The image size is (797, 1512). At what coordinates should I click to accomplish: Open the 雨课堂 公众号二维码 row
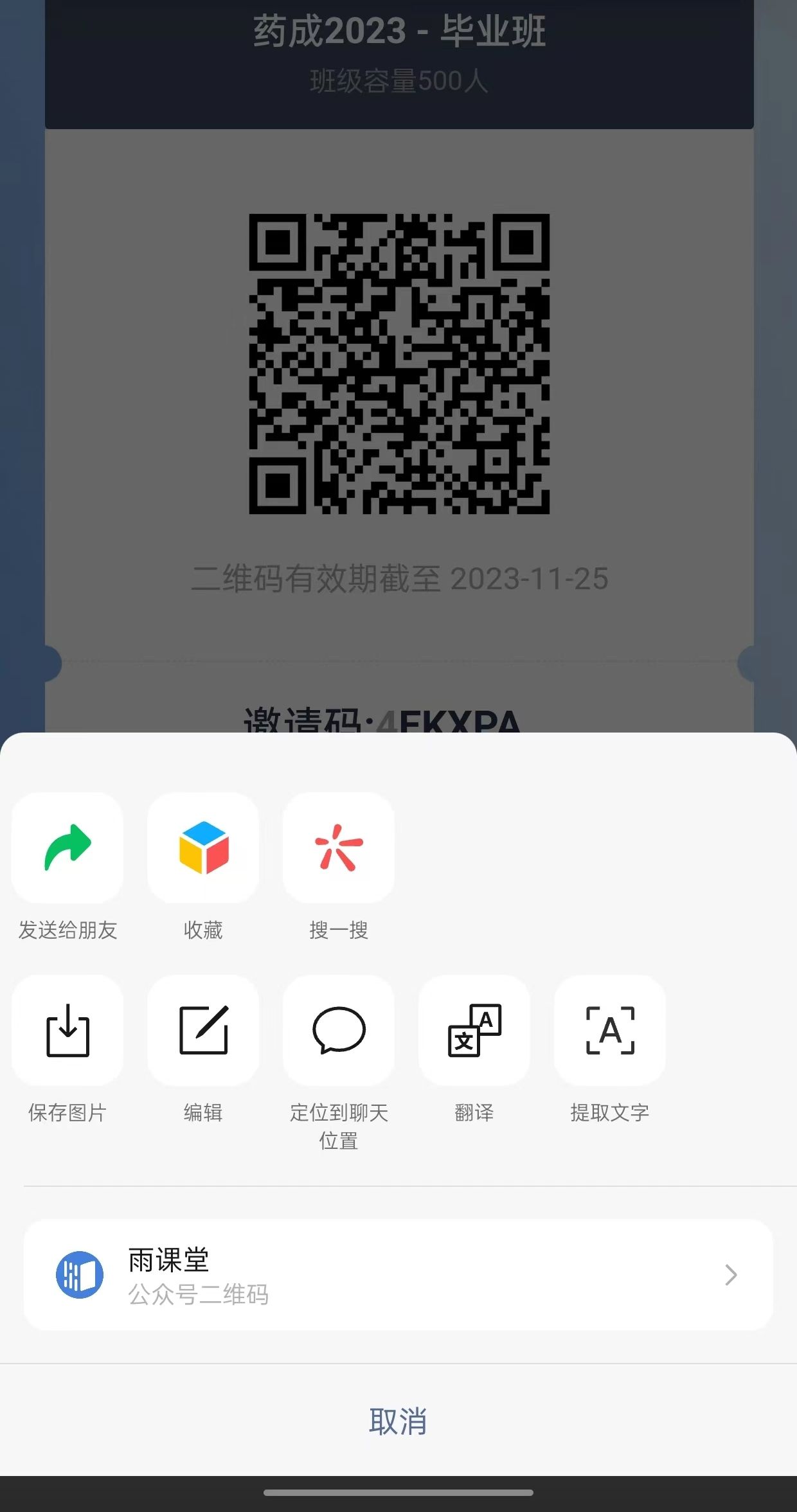coord(398,1275)
